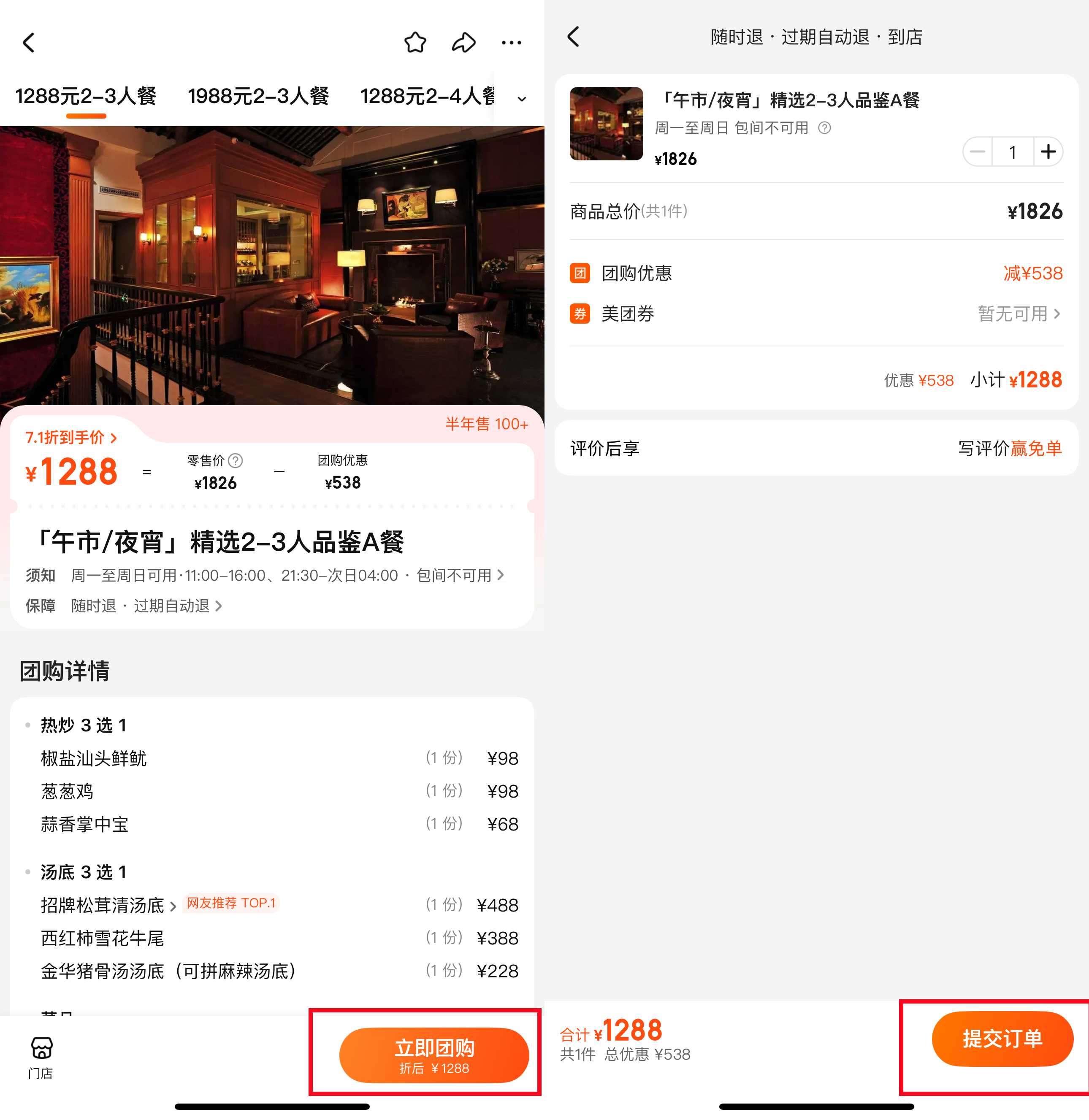
Task: Open the 门店 store page
Action: pos(41,1058)
